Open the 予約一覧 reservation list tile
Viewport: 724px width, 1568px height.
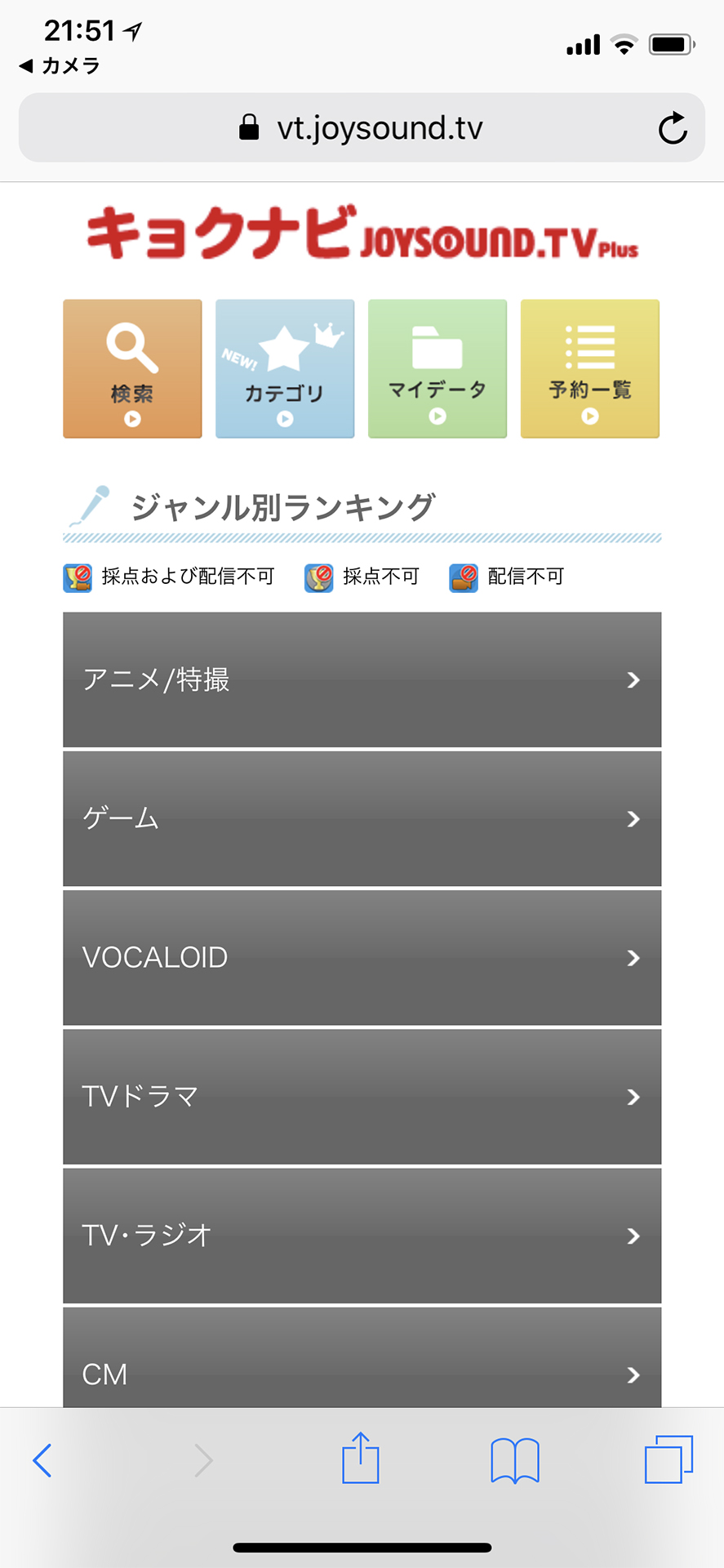589,368
